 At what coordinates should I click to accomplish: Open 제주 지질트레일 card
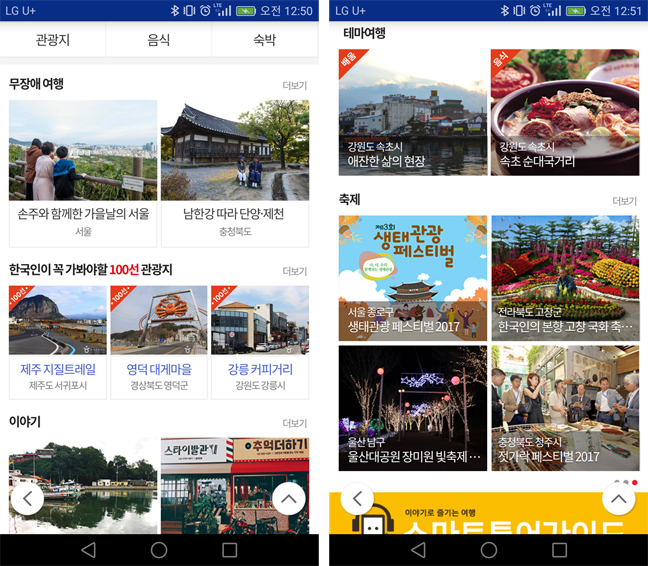(x=58, y=342)
